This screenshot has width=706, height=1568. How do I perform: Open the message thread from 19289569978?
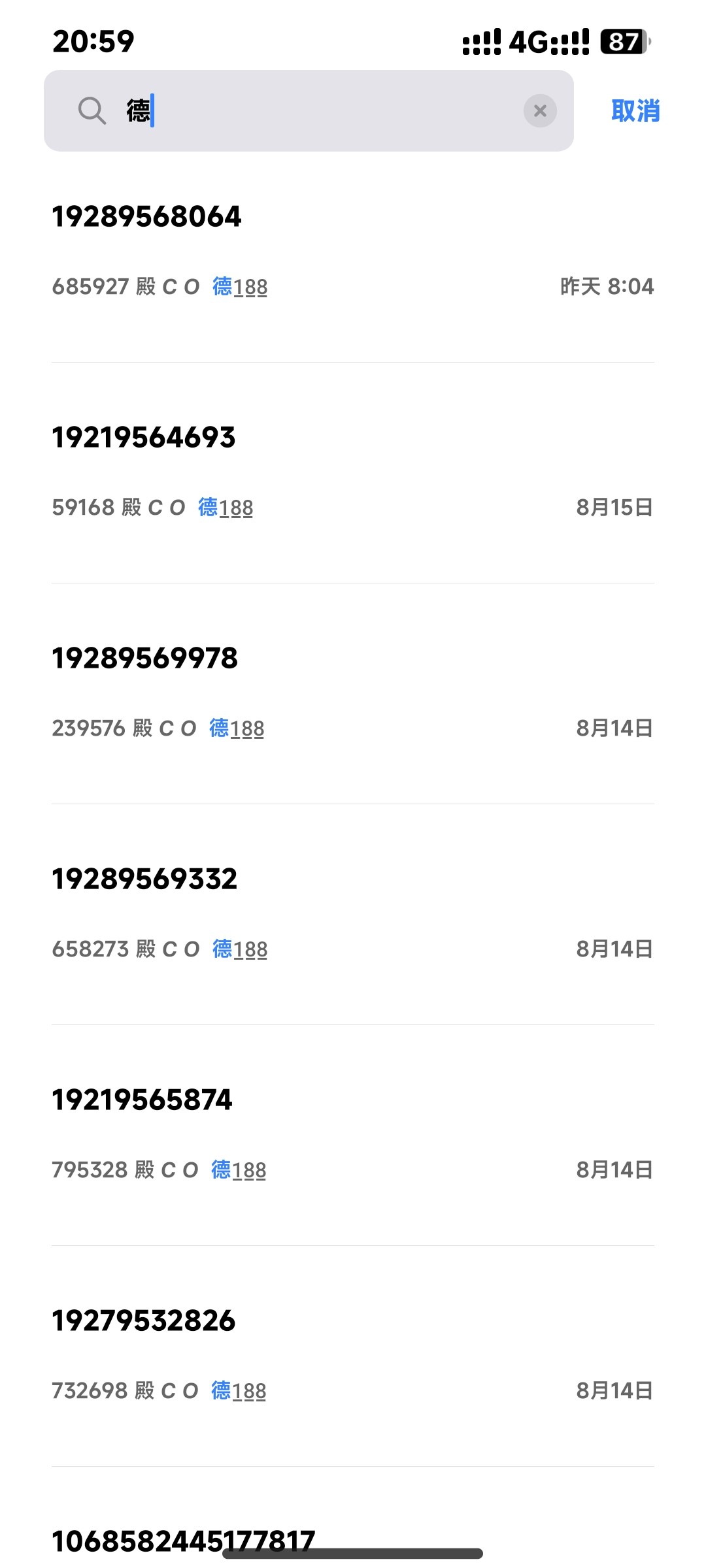click(x=353, y=693)
